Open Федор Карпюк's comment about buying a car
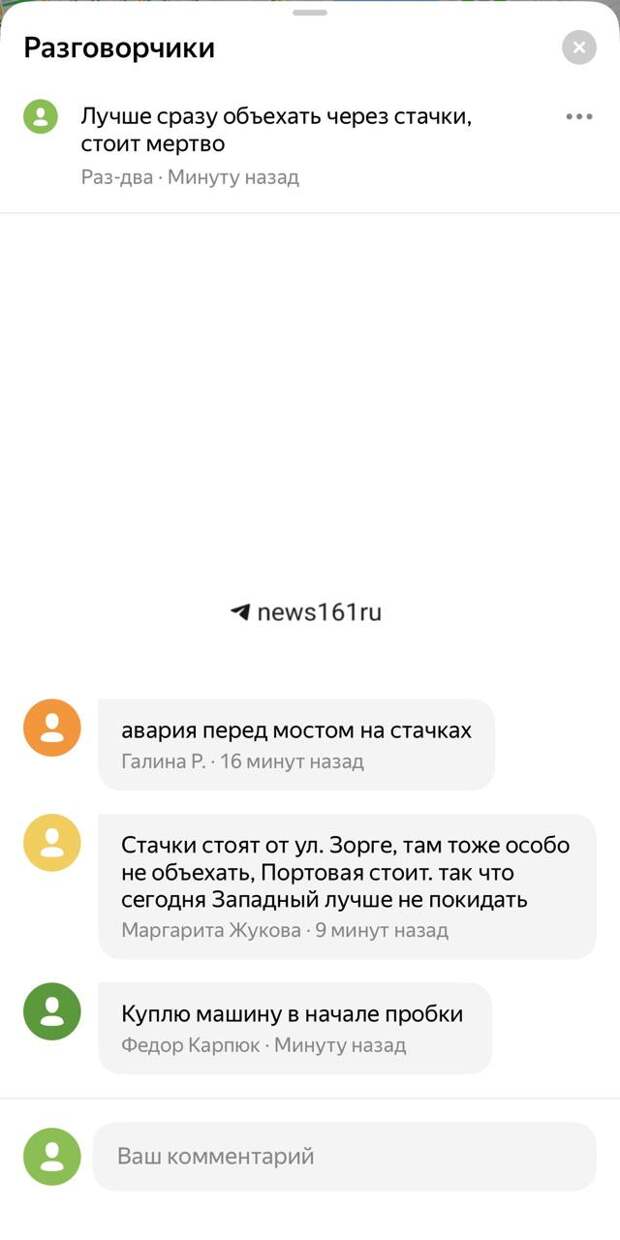Viewport: 620px width, 1240px height. tap(294, 1028)
